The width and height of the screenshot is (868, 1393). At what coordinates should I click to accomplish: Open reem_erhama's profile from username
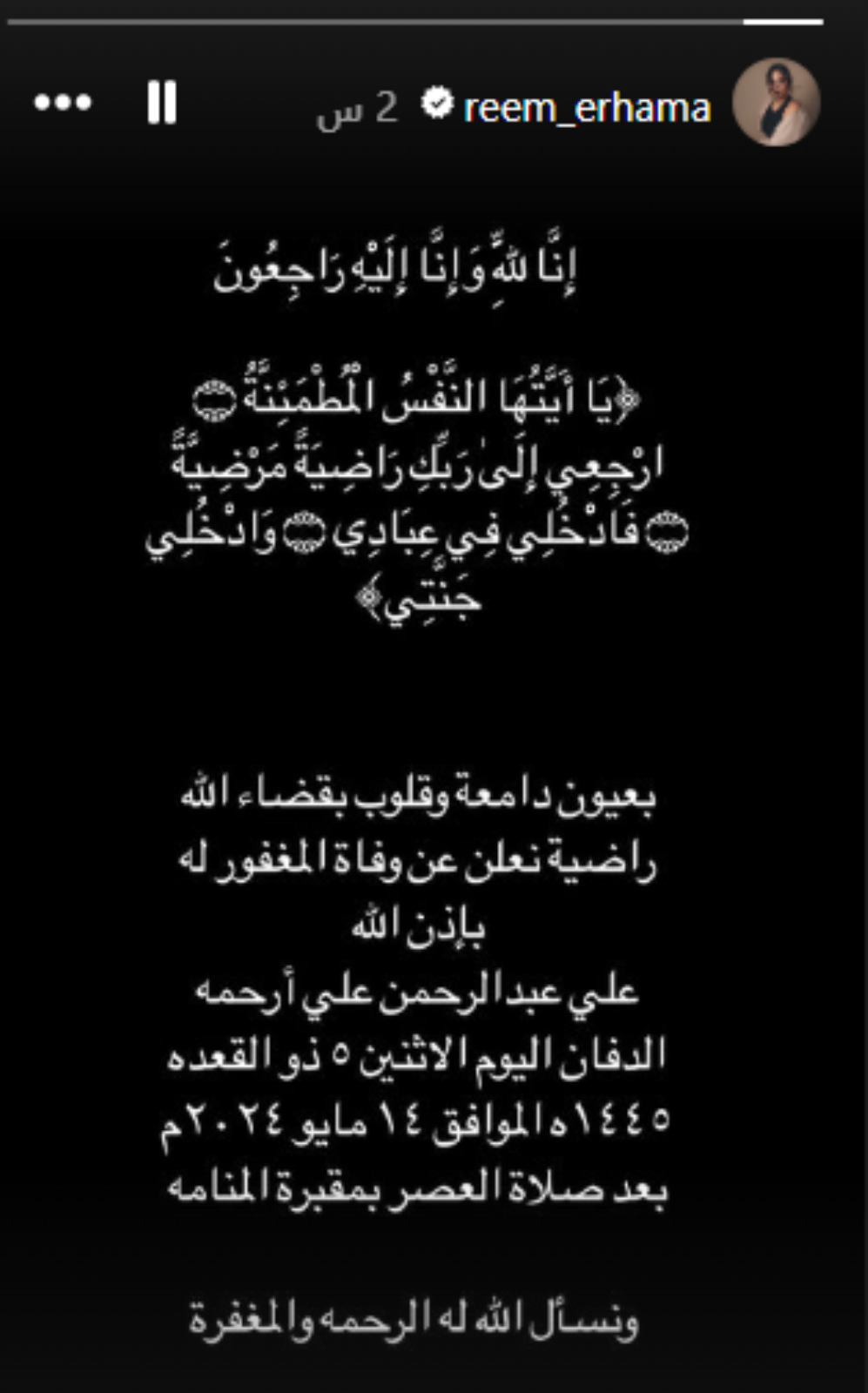(586, 108)
